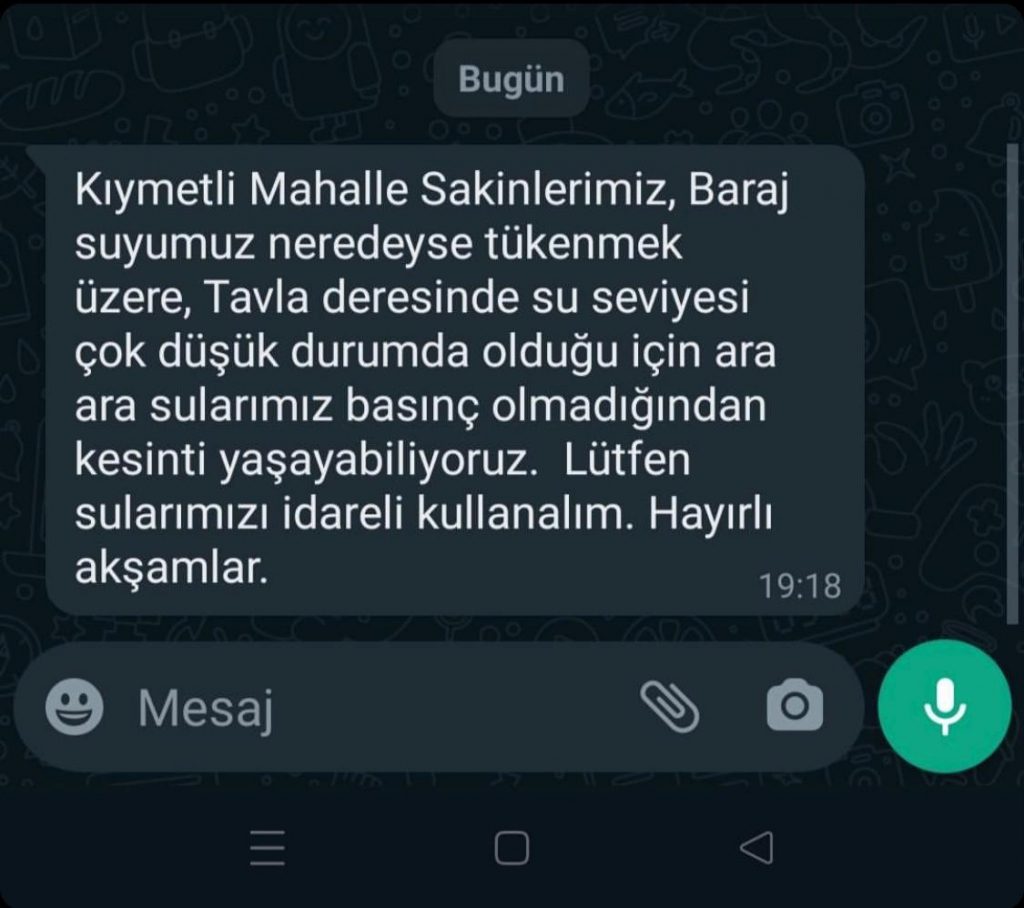
Task: Open the recent apps menu
Action: [x=268, y=848]
